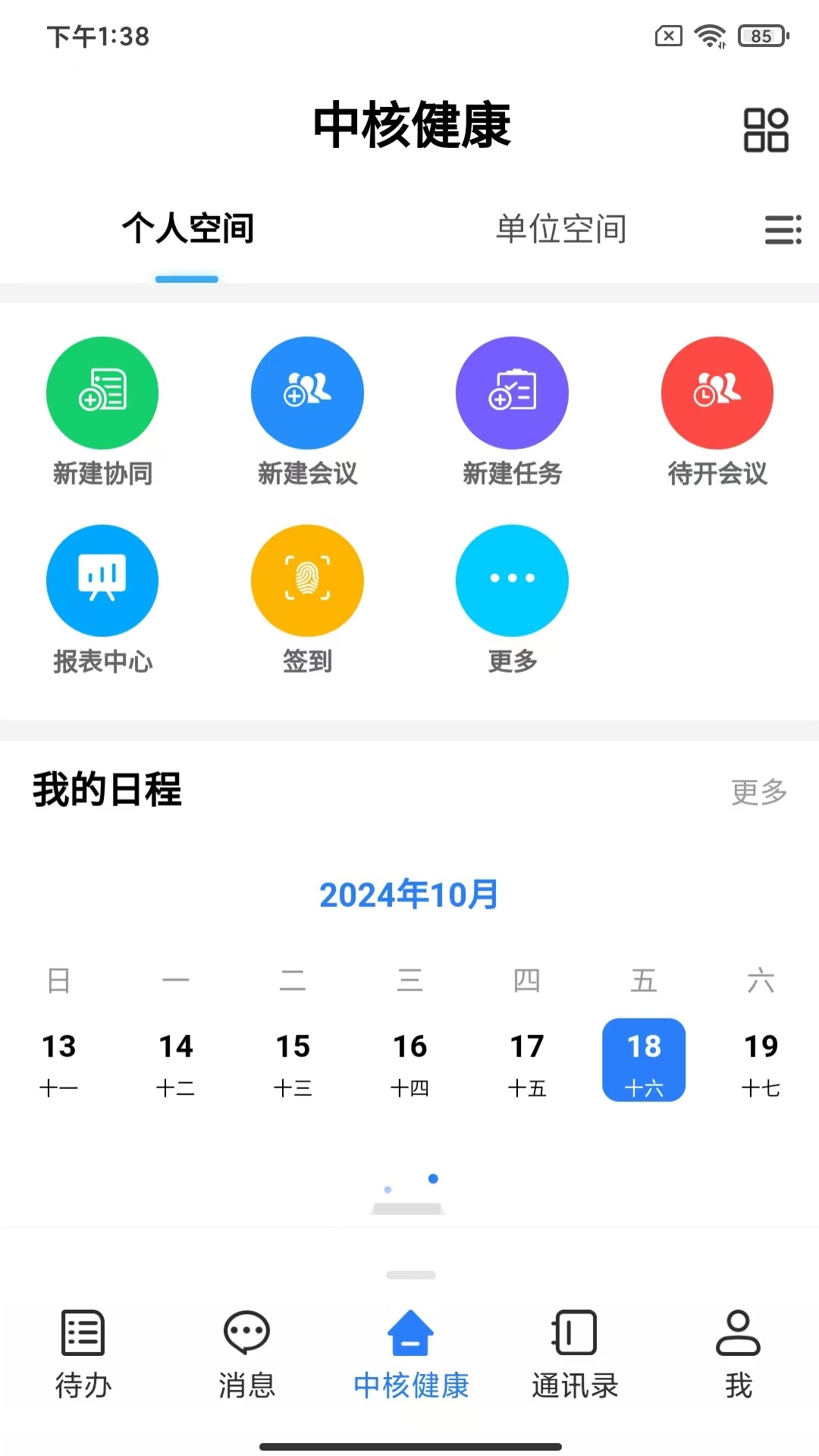This screenshot has width=819, height=1456.
Task: Open 待开会议 pending meetings
Action: pyautogui.click(x=717, y=393)
